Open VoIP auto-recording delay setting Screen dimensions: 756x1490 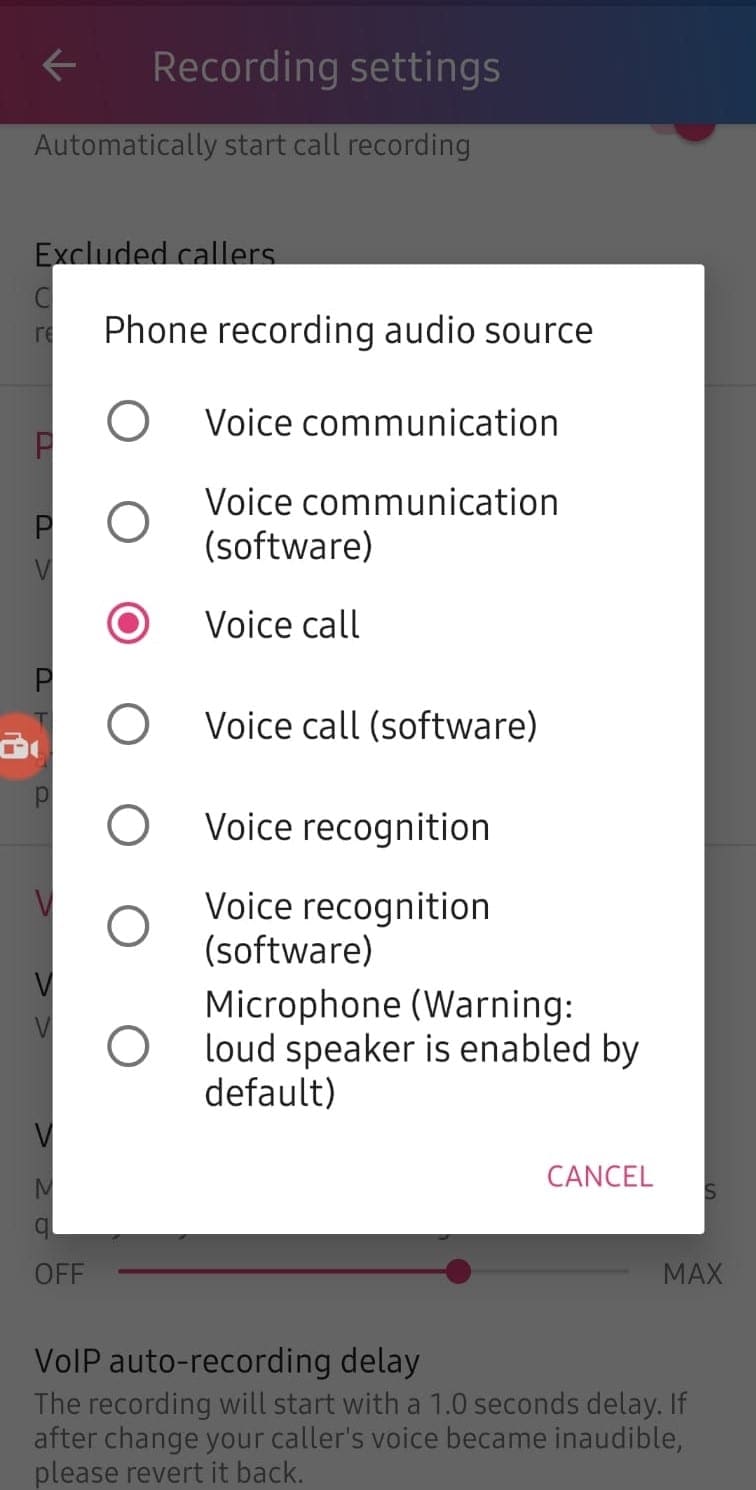pyautogui.click(x=227, y=1361)
